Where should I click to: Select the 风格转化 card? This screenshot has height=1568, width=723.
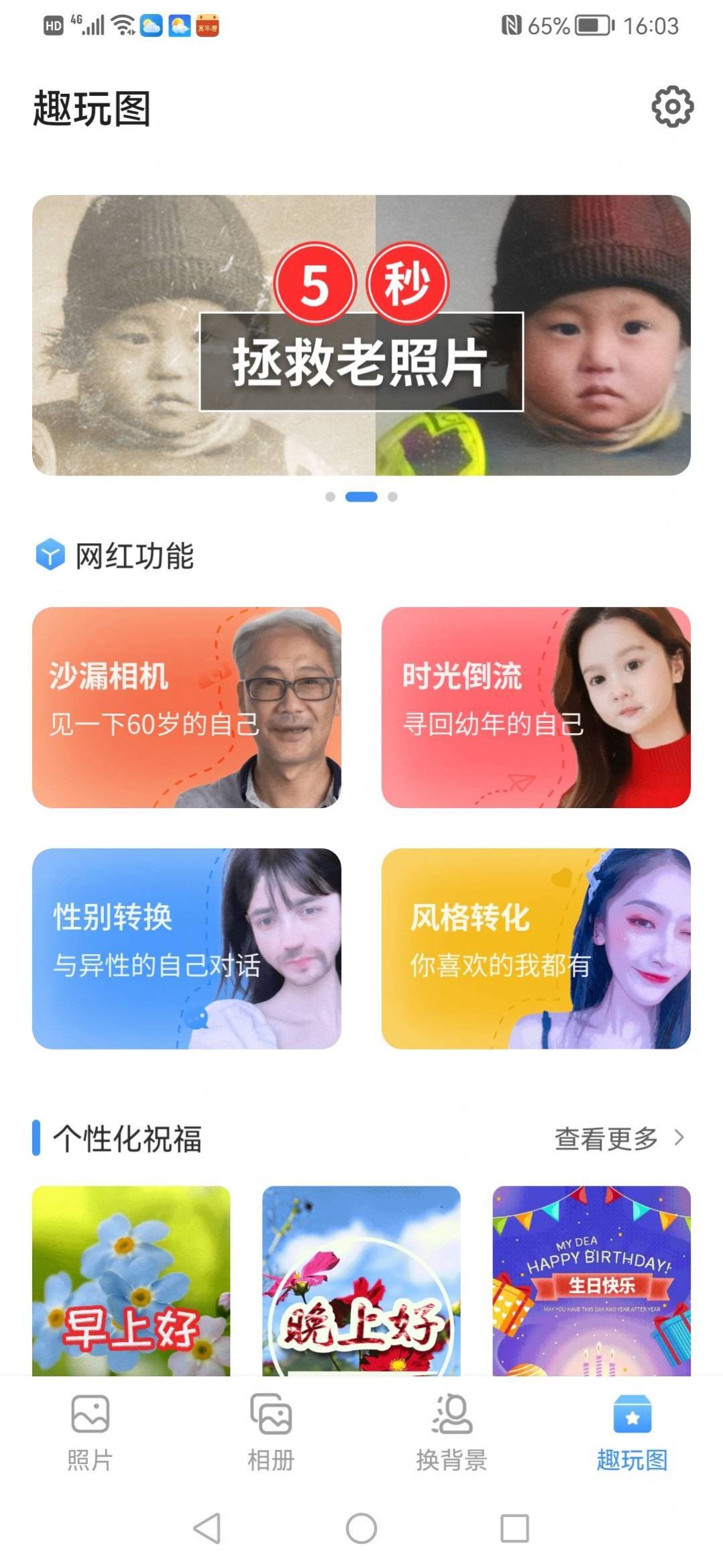click(x=535, y=948)
